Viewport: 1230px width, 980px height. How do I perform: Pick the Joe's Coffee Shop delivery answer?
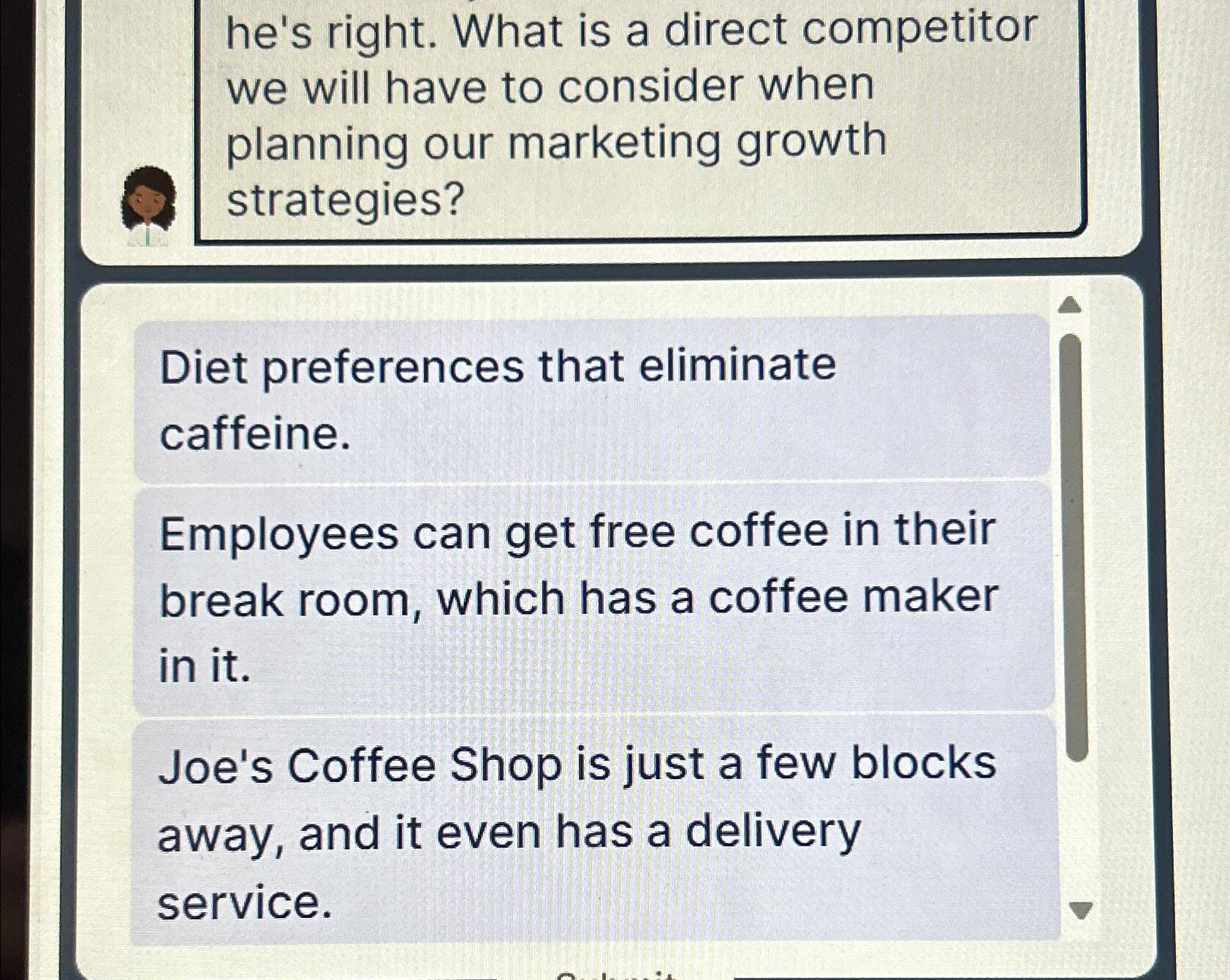(592, 832)
